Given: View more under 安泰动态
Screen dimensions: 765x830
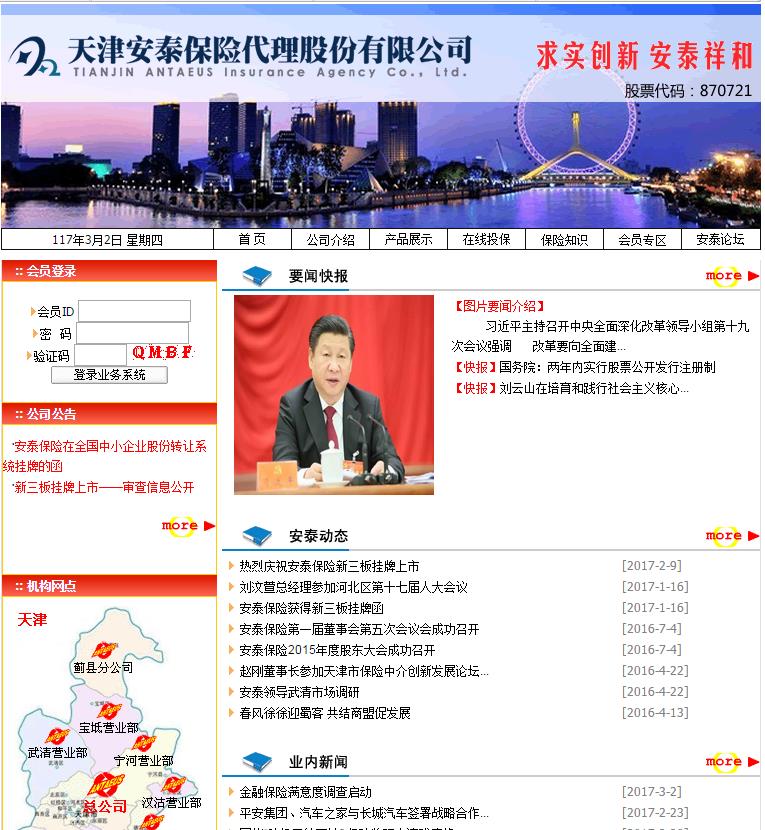Looking at the screenshot, I should [x=731, y=536].
